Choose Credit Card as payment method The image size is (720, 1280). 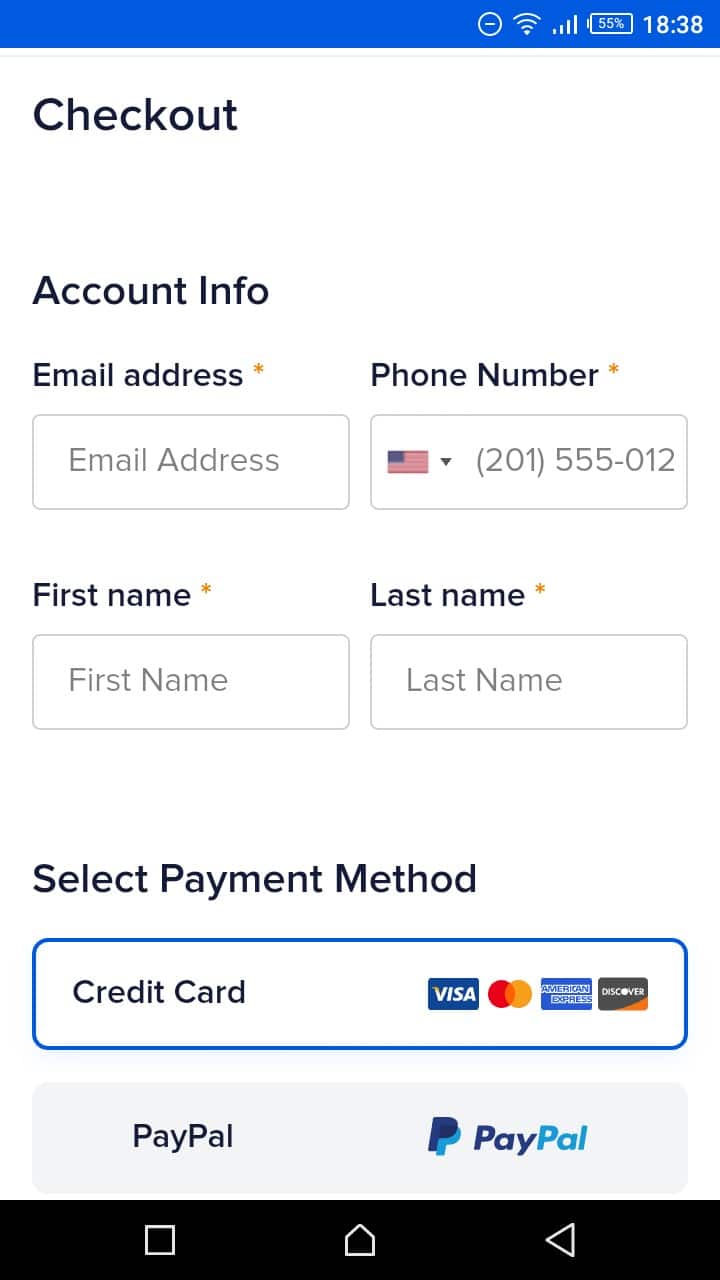click(359, 993)
